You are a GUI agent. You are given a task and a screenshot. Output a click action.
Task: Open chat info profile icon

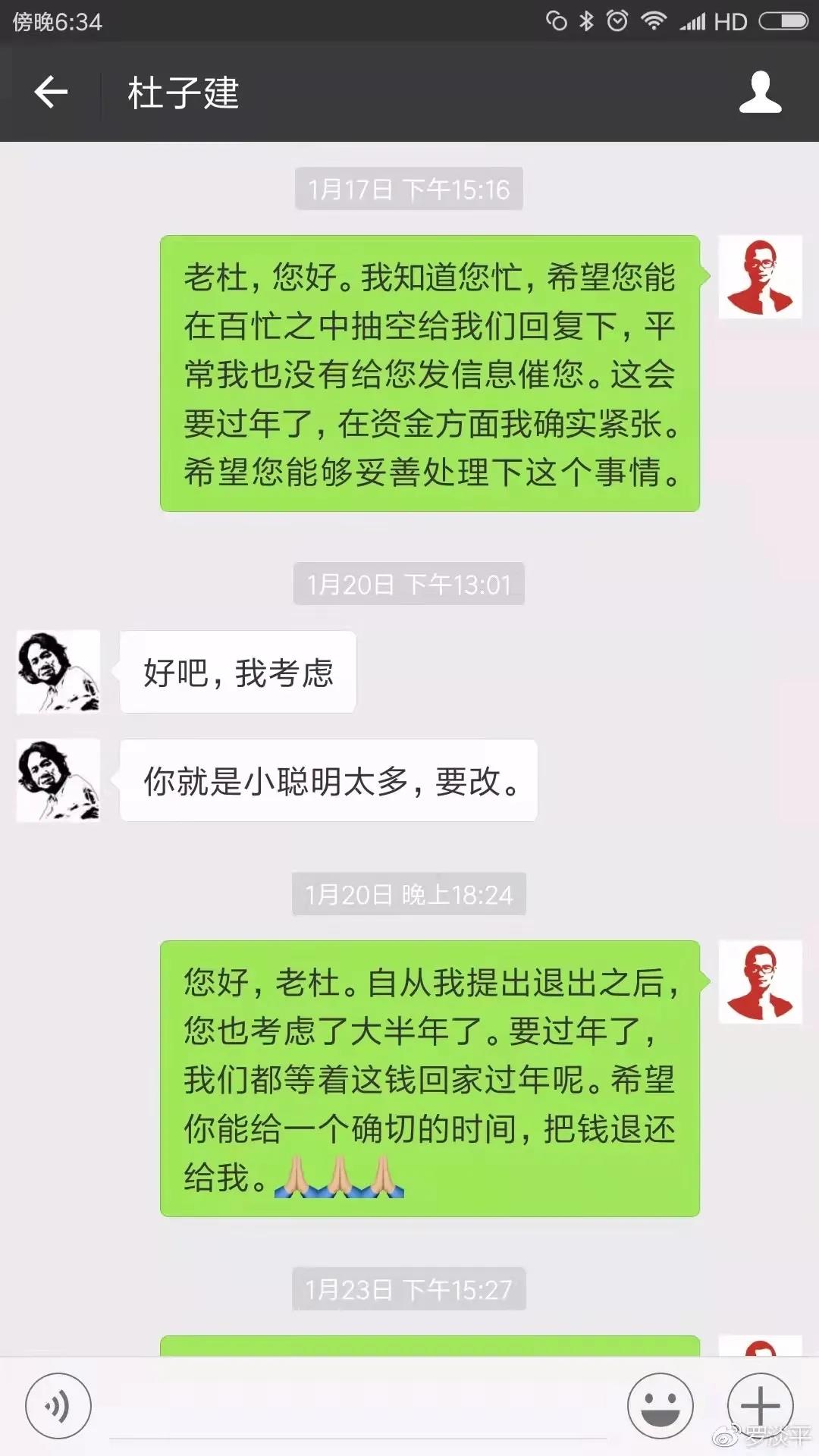pos(760,93)
